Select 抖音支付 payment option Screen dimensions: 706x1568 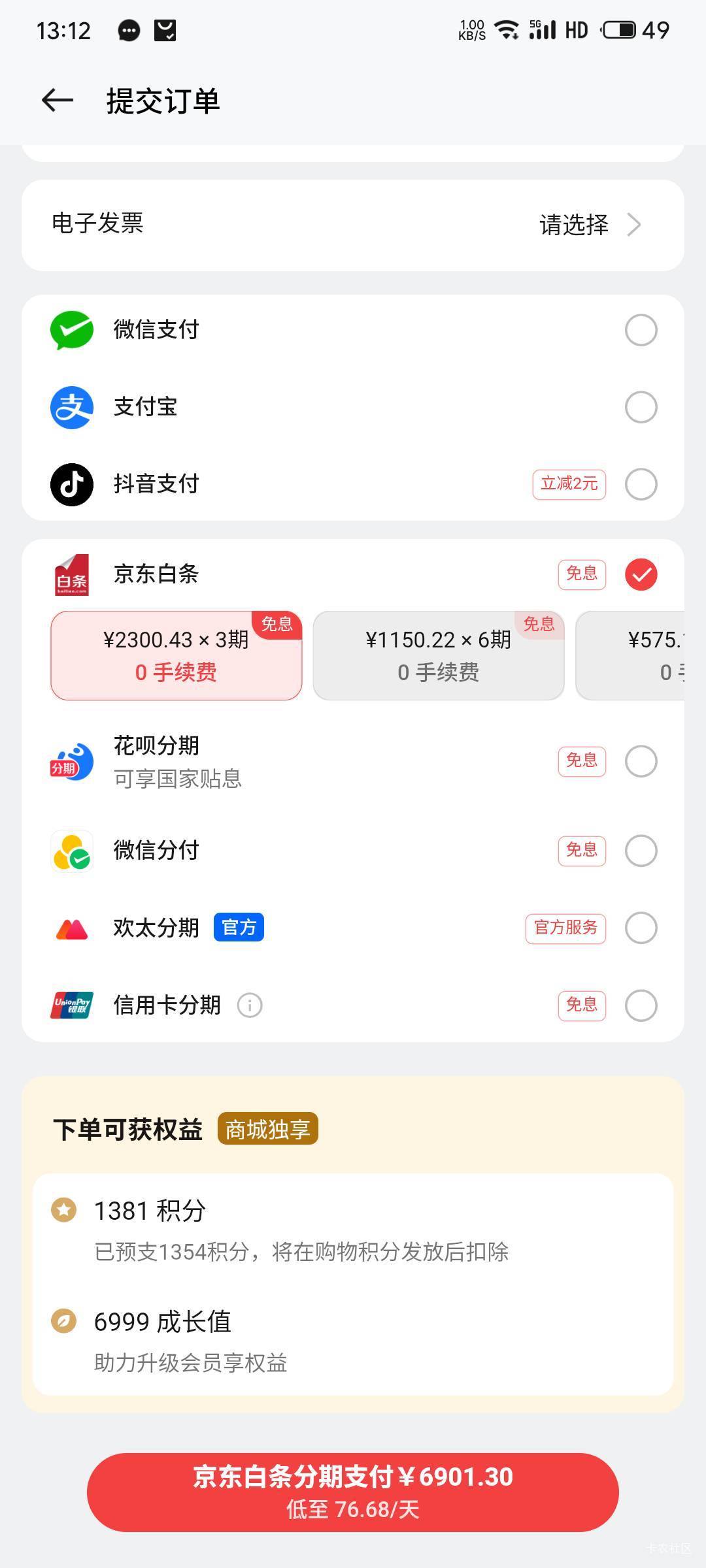tap(641, 484)
